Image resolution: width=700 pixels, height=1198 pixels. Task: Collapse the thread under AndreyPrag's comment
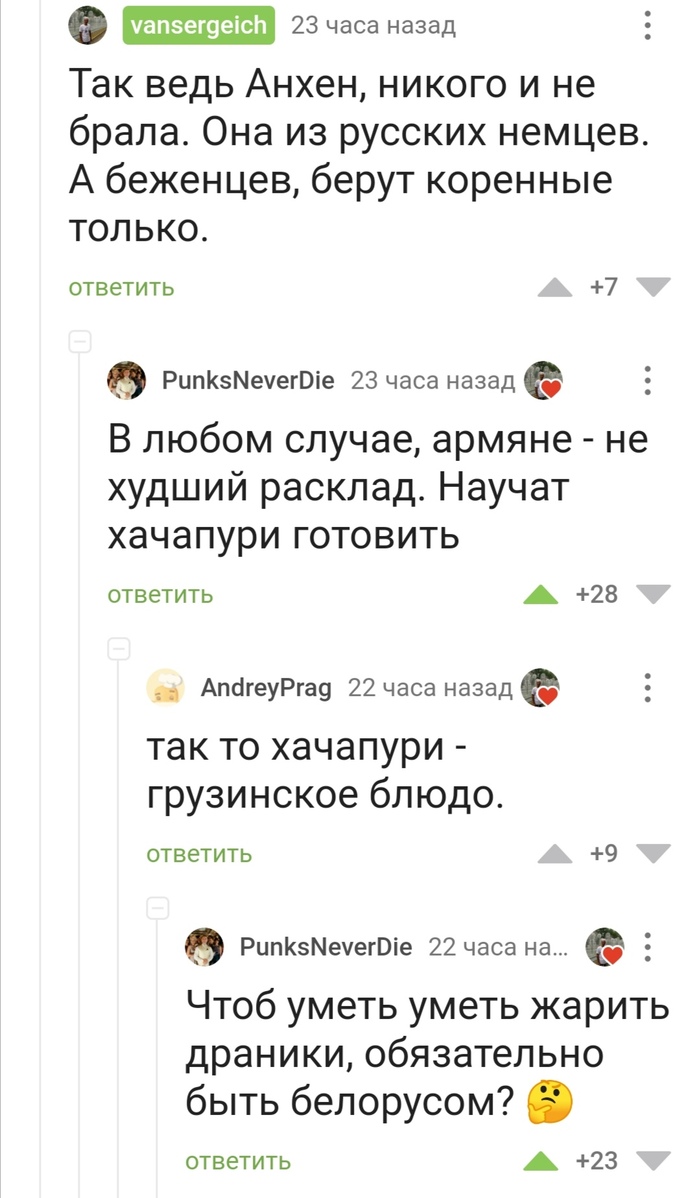pyautogui.click(x=158, y=908)
